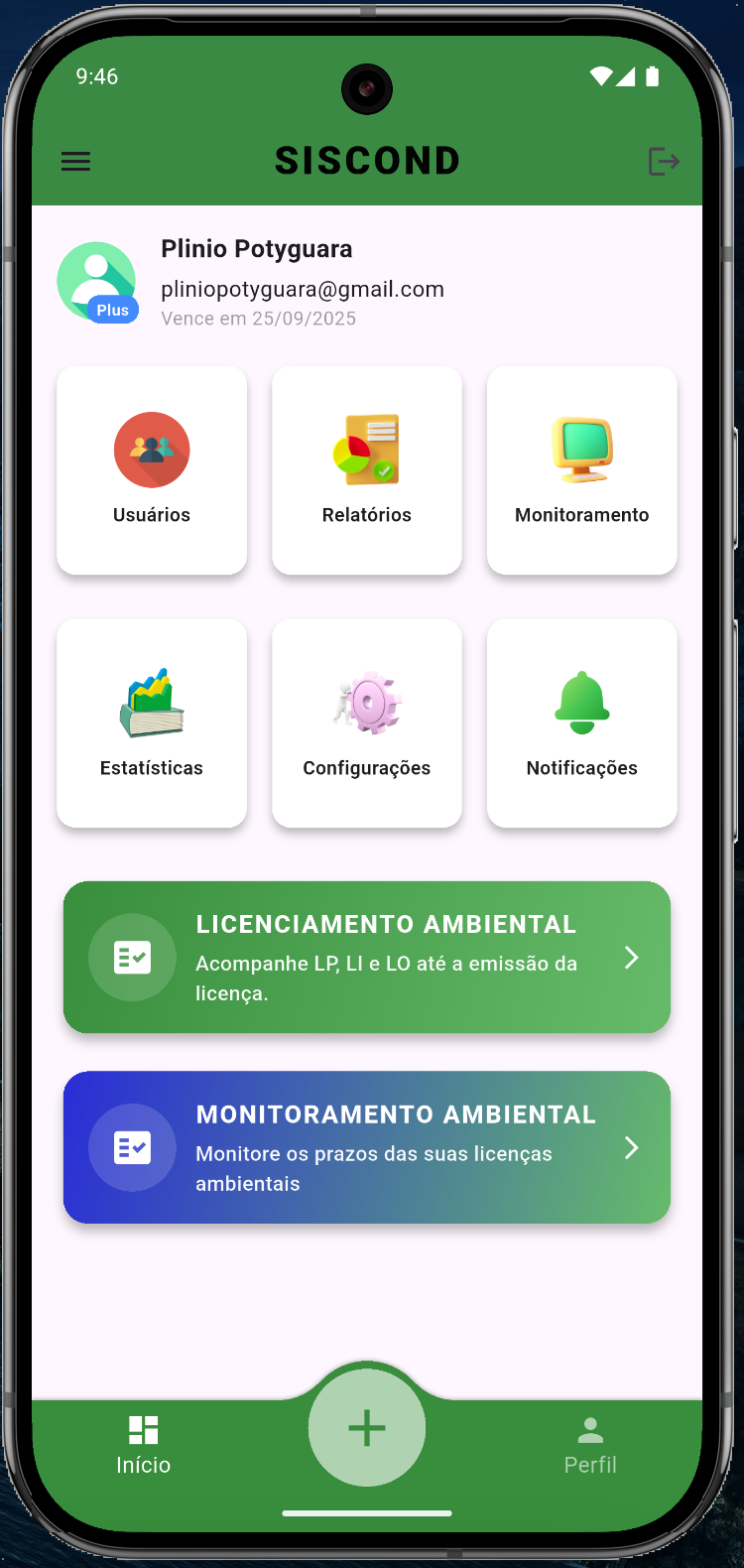Open the hamburger drawer menu

(x=75, y=161)
